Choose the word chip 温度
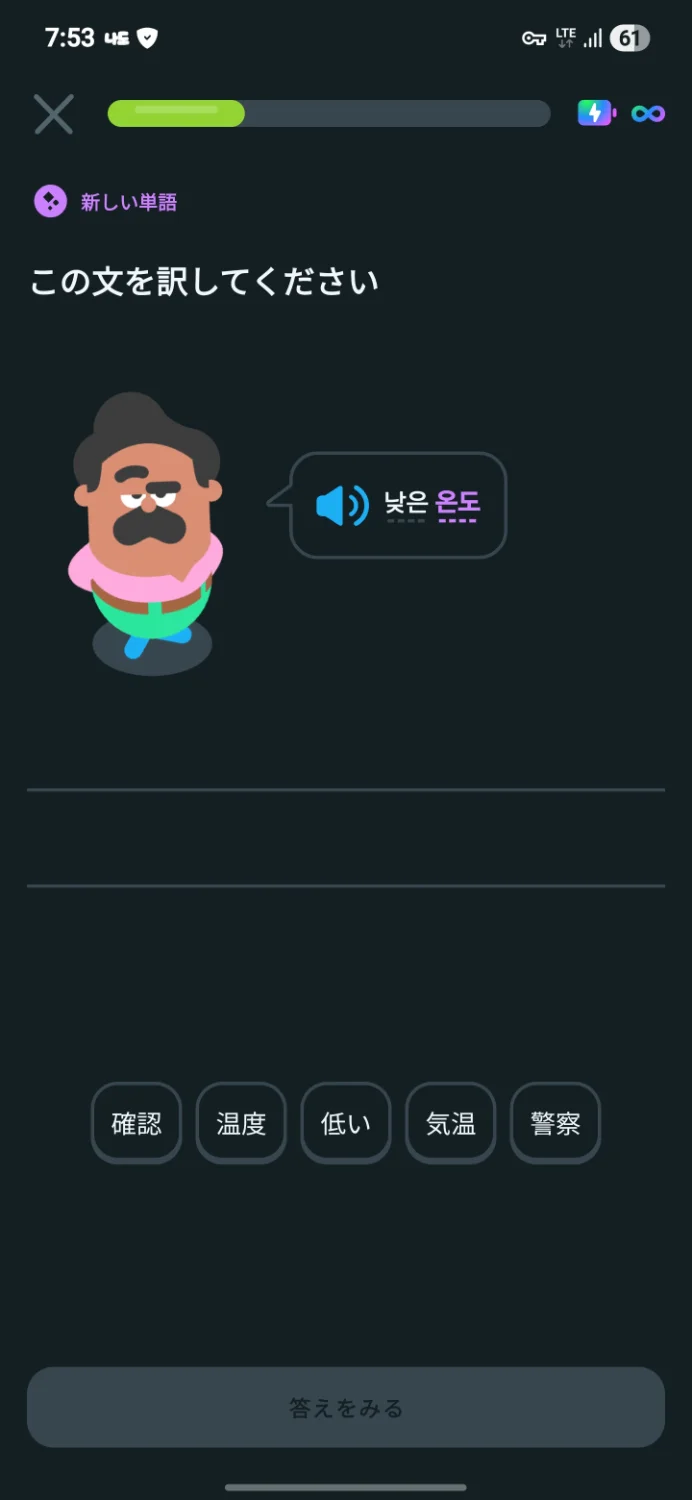The height and width of the screenshot is (1500, 692). [x=241, y=1123]
